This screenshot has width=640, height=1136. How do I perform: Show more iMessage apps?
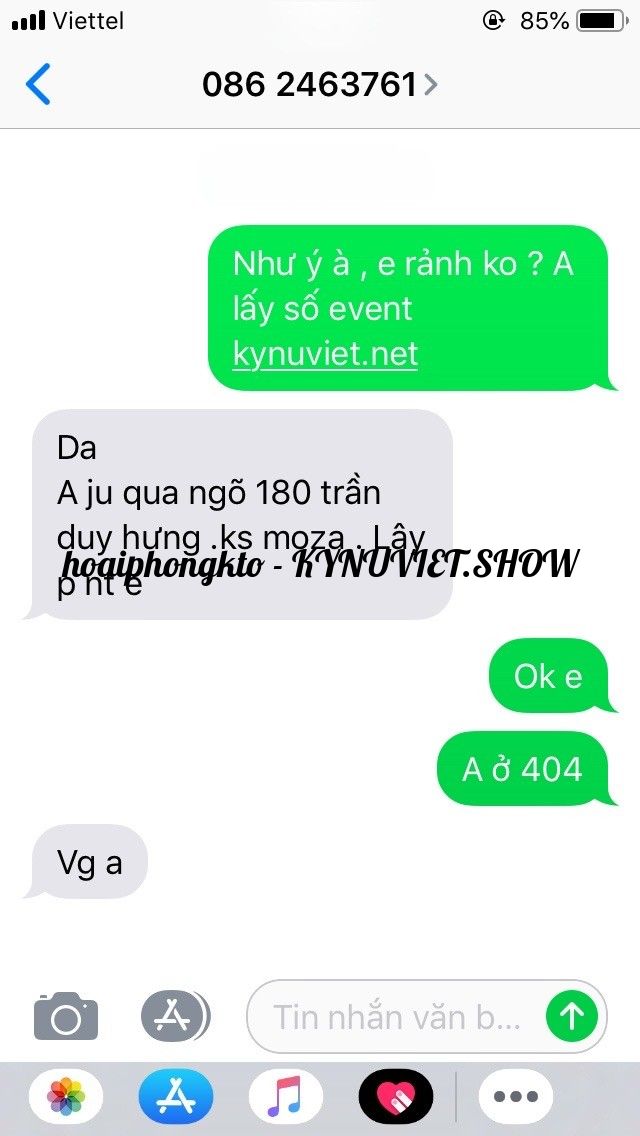[516, 1097]
